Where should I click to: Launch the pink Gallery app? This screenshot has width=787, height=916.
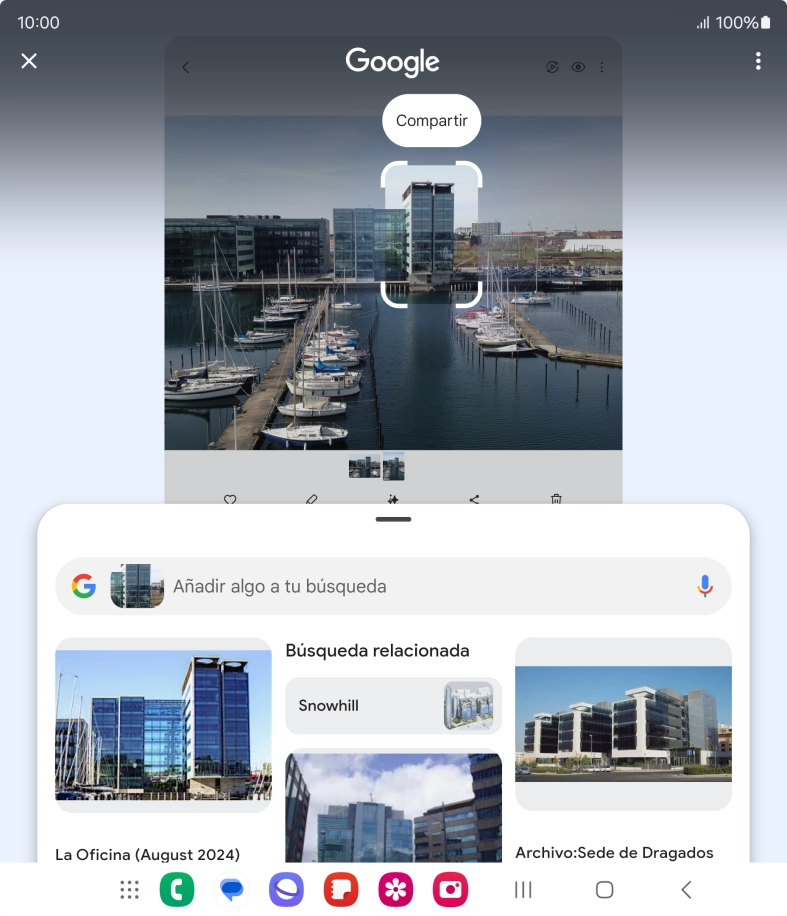pyautogui.click(x=395, y=890)
